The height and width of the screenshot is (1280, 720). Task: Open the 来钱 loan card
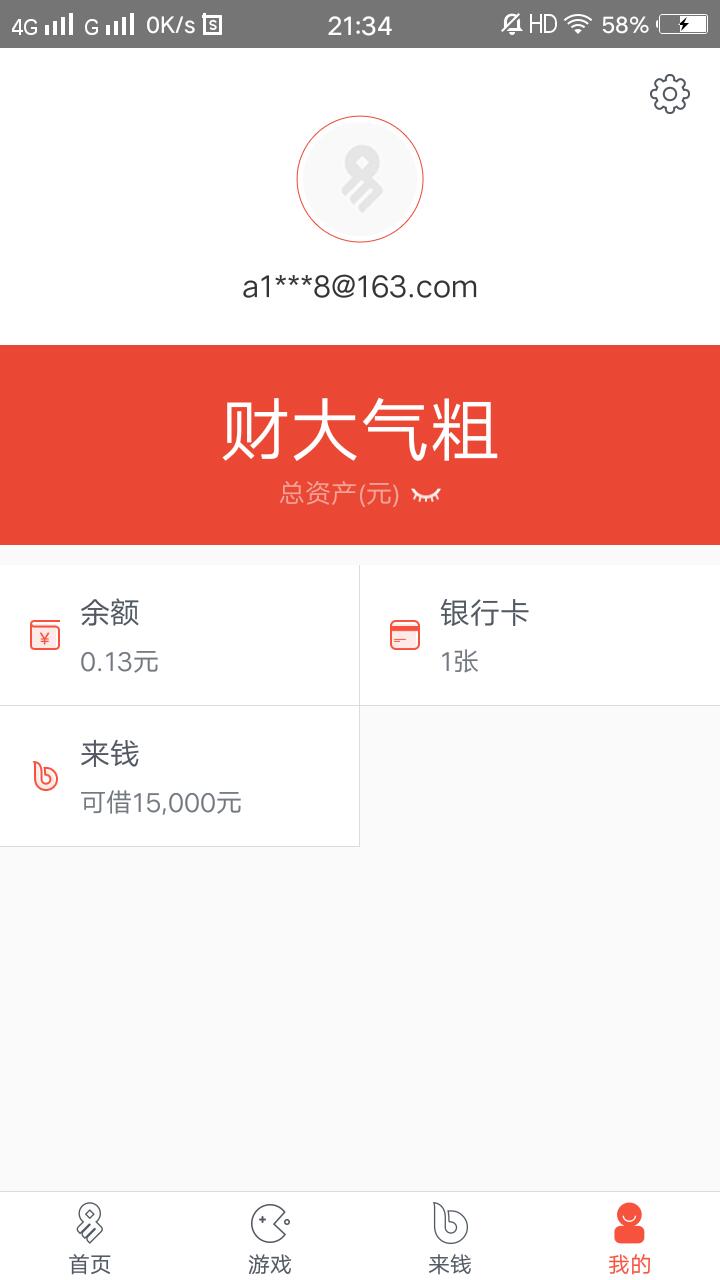pos(180,777)
